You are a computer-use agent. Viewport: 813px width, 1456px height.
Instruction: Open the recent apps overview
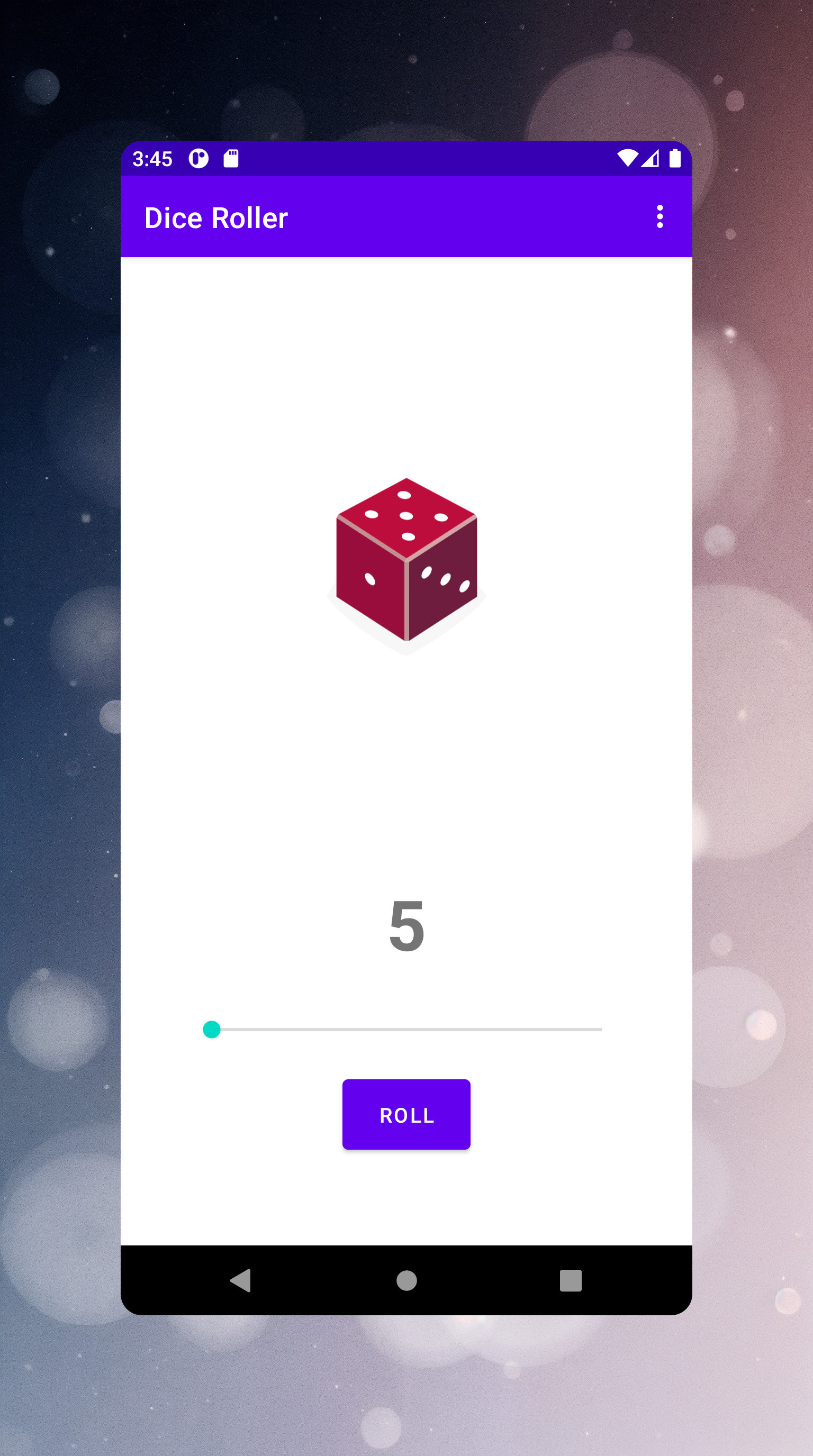pyautogui.click(x=571, y=1280)
